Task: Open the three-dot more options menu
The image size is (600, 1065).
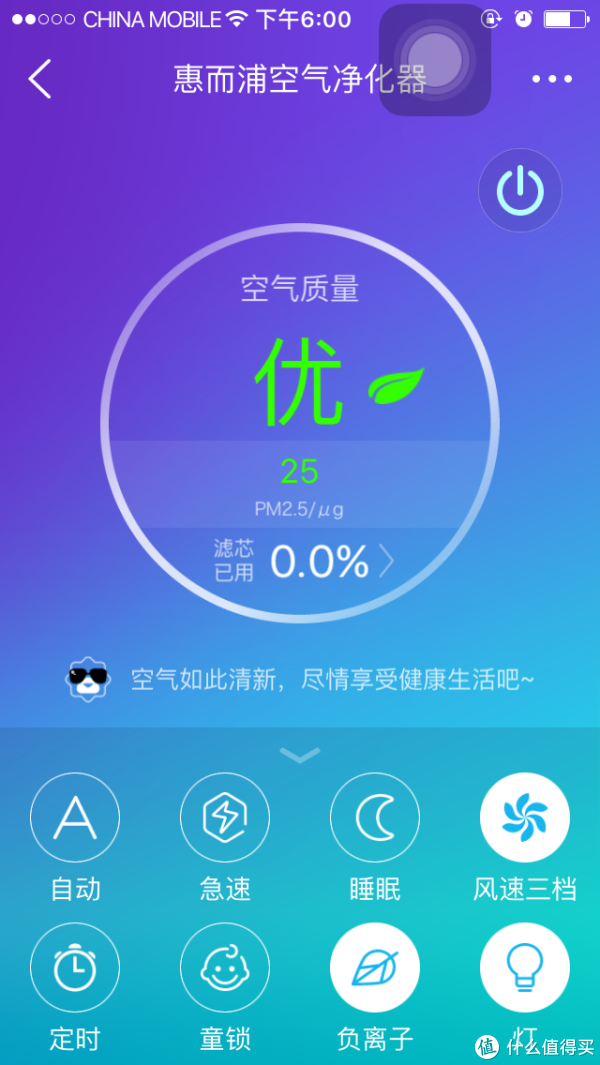Action: click(x=552, y=79)
